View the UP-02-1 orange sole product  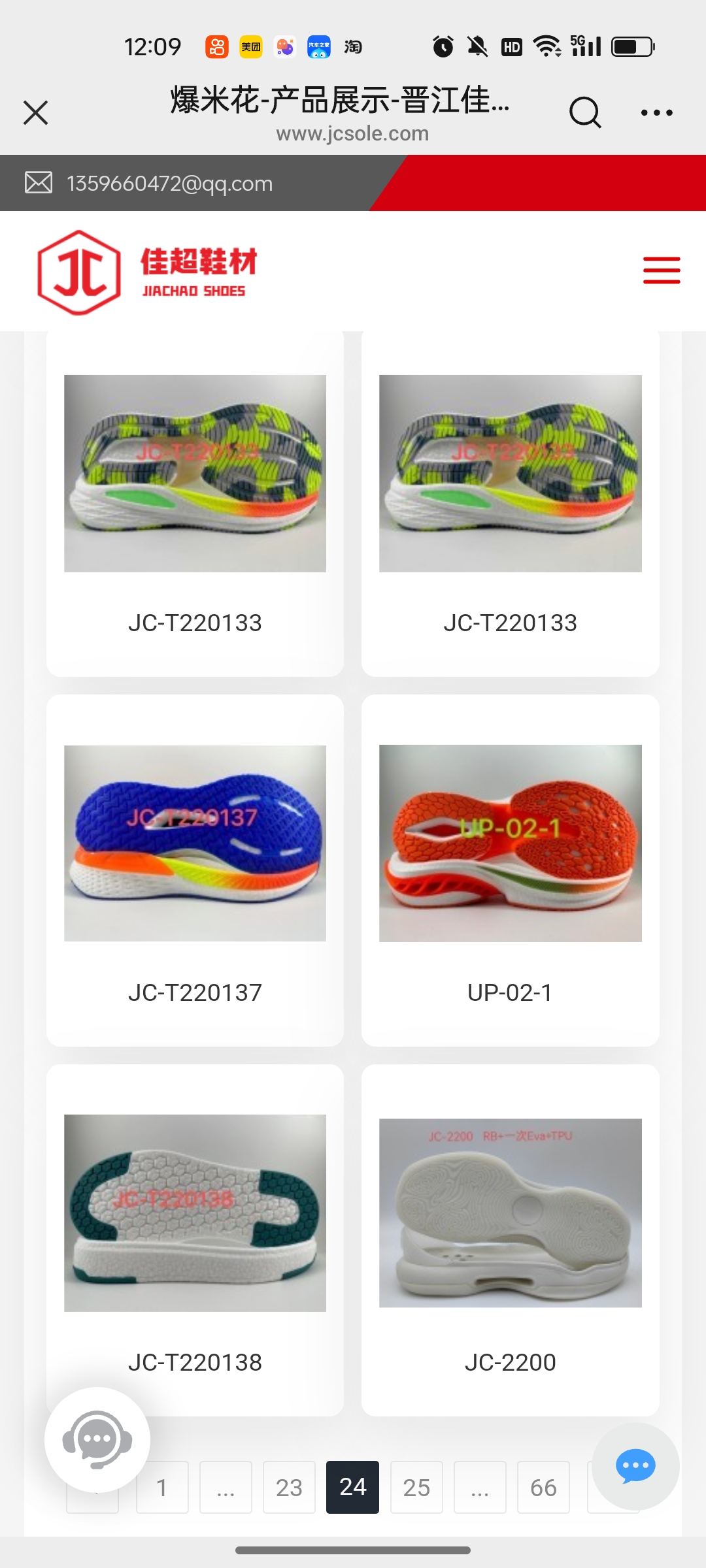click(x=510, y=843)
